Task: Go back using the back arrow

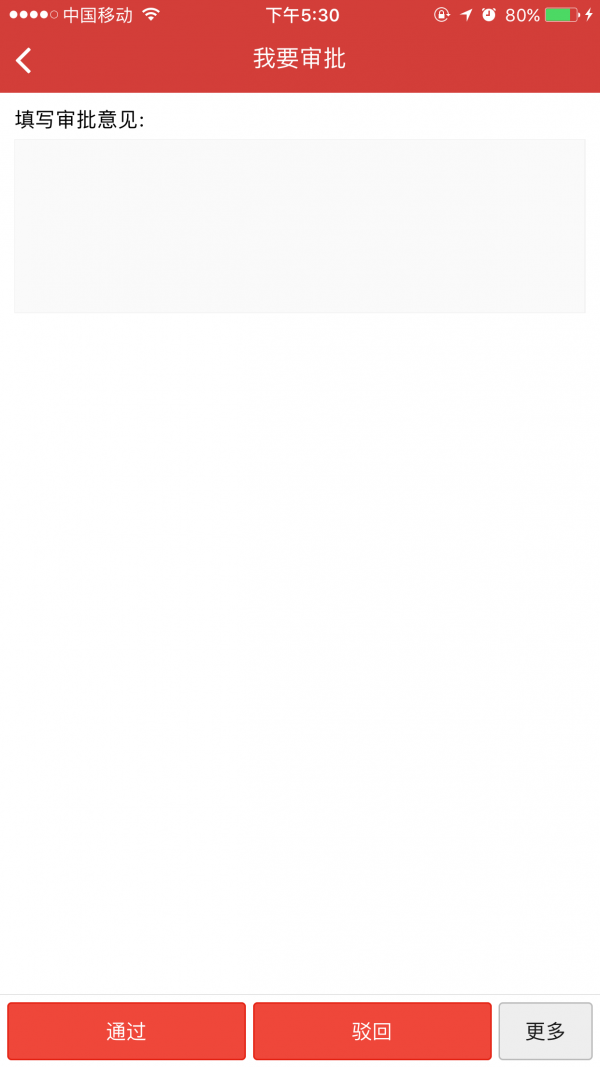Action: pos(24,60)
